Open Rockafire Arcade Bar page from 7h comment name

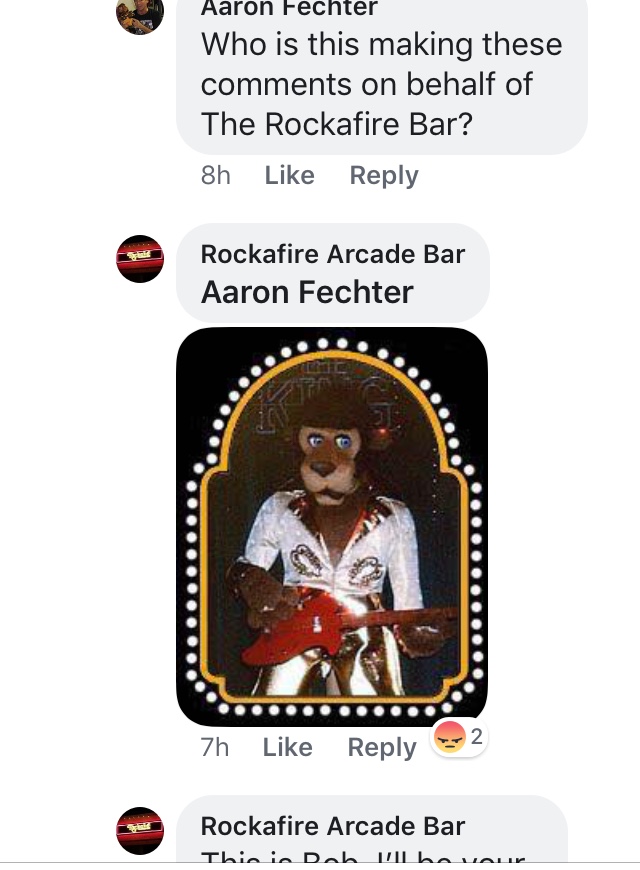pyautogui.click(x=332, y=254)
